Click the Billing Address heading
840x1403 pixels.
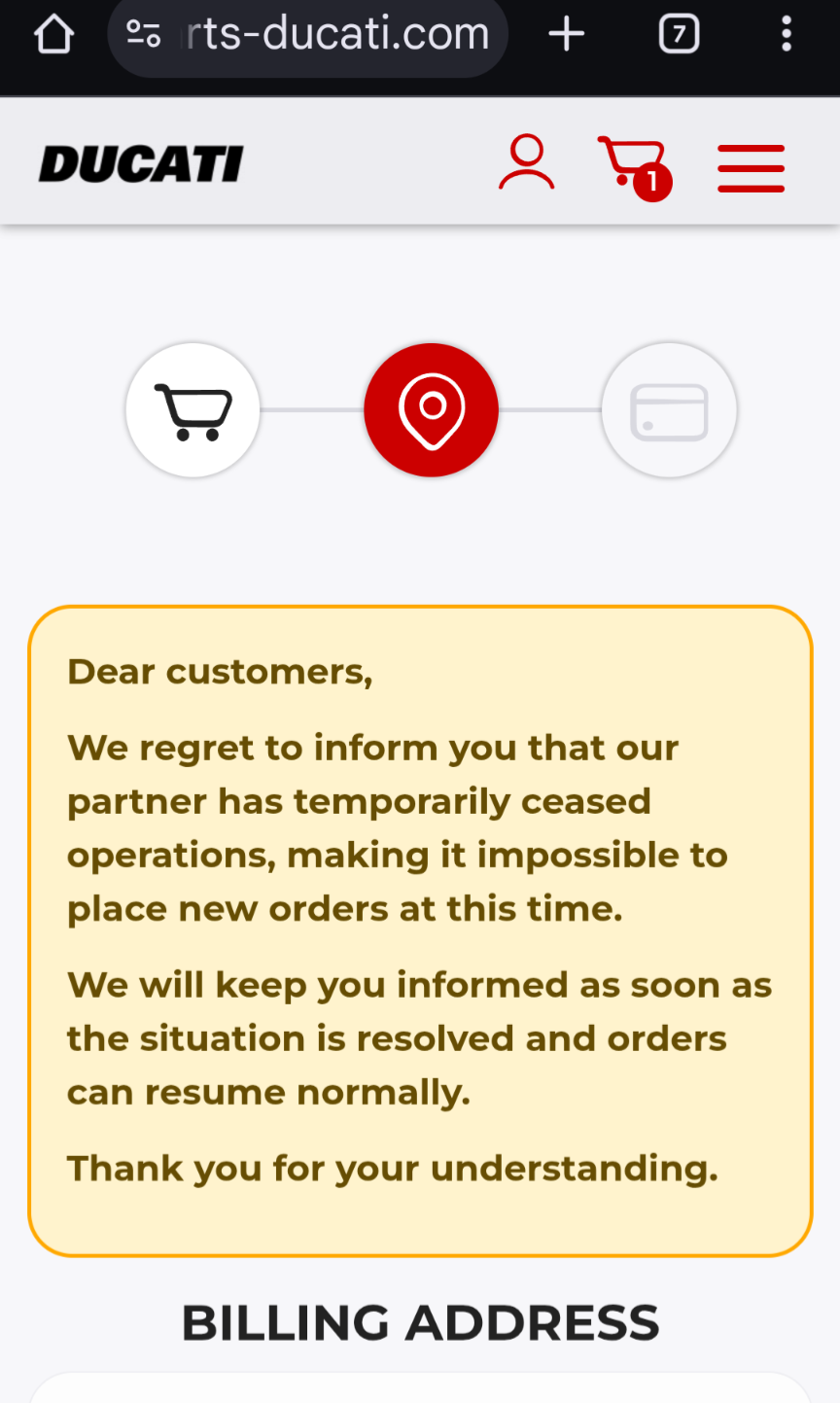[x=420, y=1321]
